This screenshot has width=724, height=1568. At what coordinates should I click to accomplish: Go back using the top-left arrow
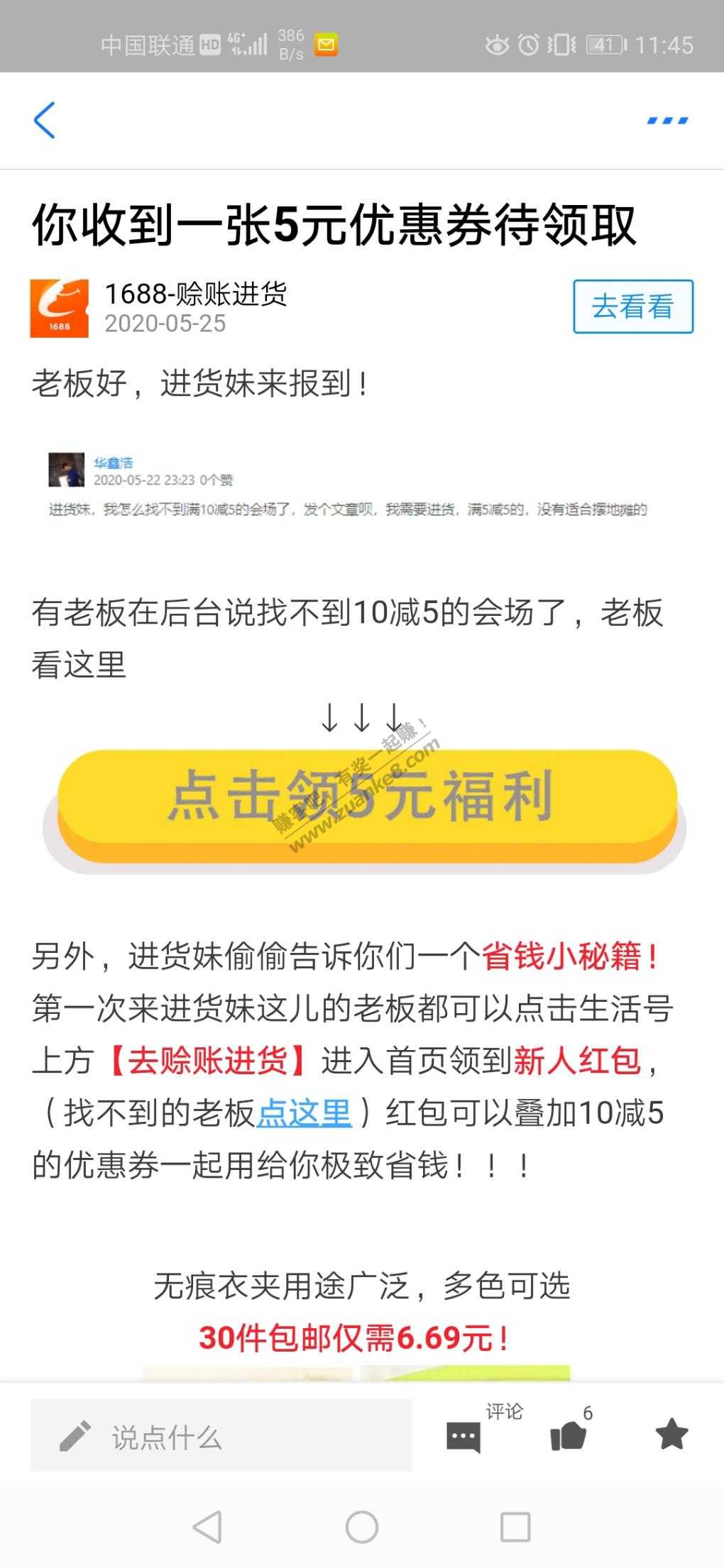[x=45, y=120]
